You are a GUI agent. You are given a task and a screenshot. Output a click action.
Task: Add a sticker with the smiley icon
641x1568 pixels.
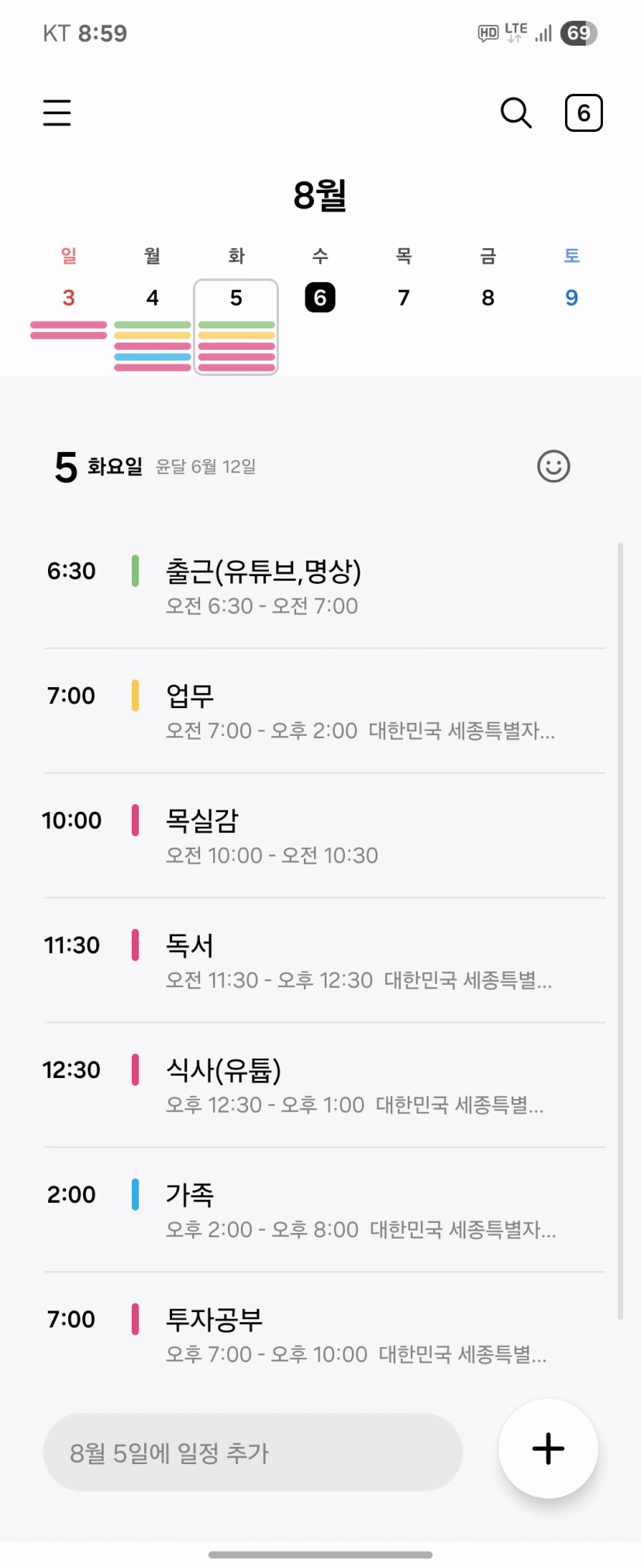click(553, 467)
